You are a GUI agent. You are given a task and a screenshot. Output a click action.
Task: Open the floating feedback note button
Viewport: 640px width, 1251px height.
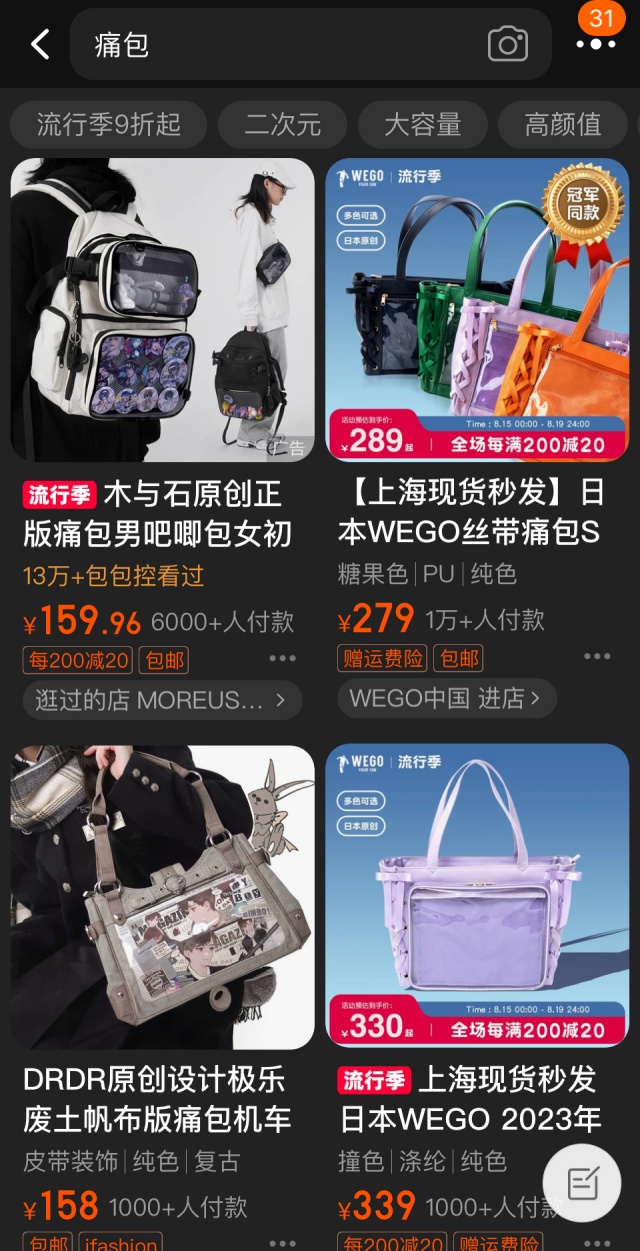582,1184
